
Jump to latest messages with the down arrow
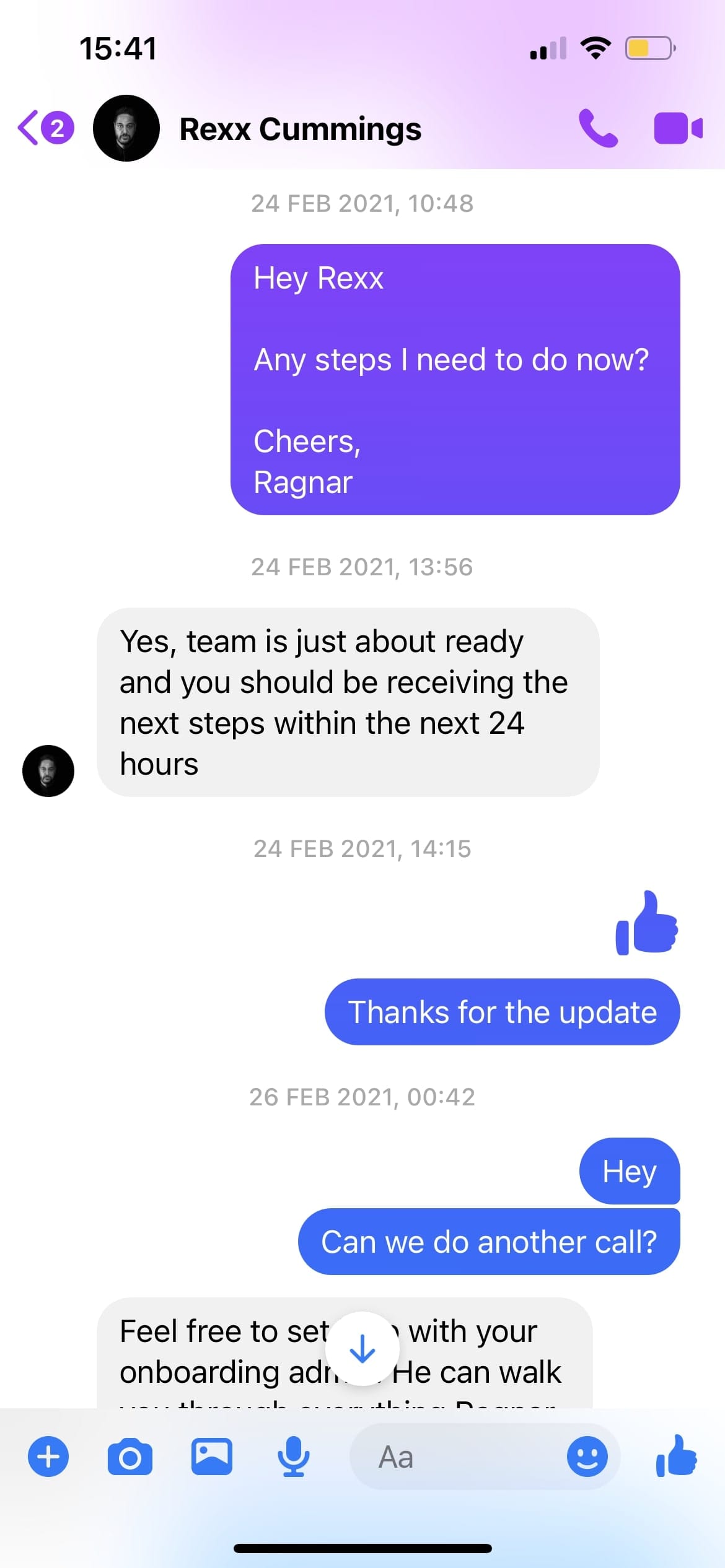(362, 1348)
